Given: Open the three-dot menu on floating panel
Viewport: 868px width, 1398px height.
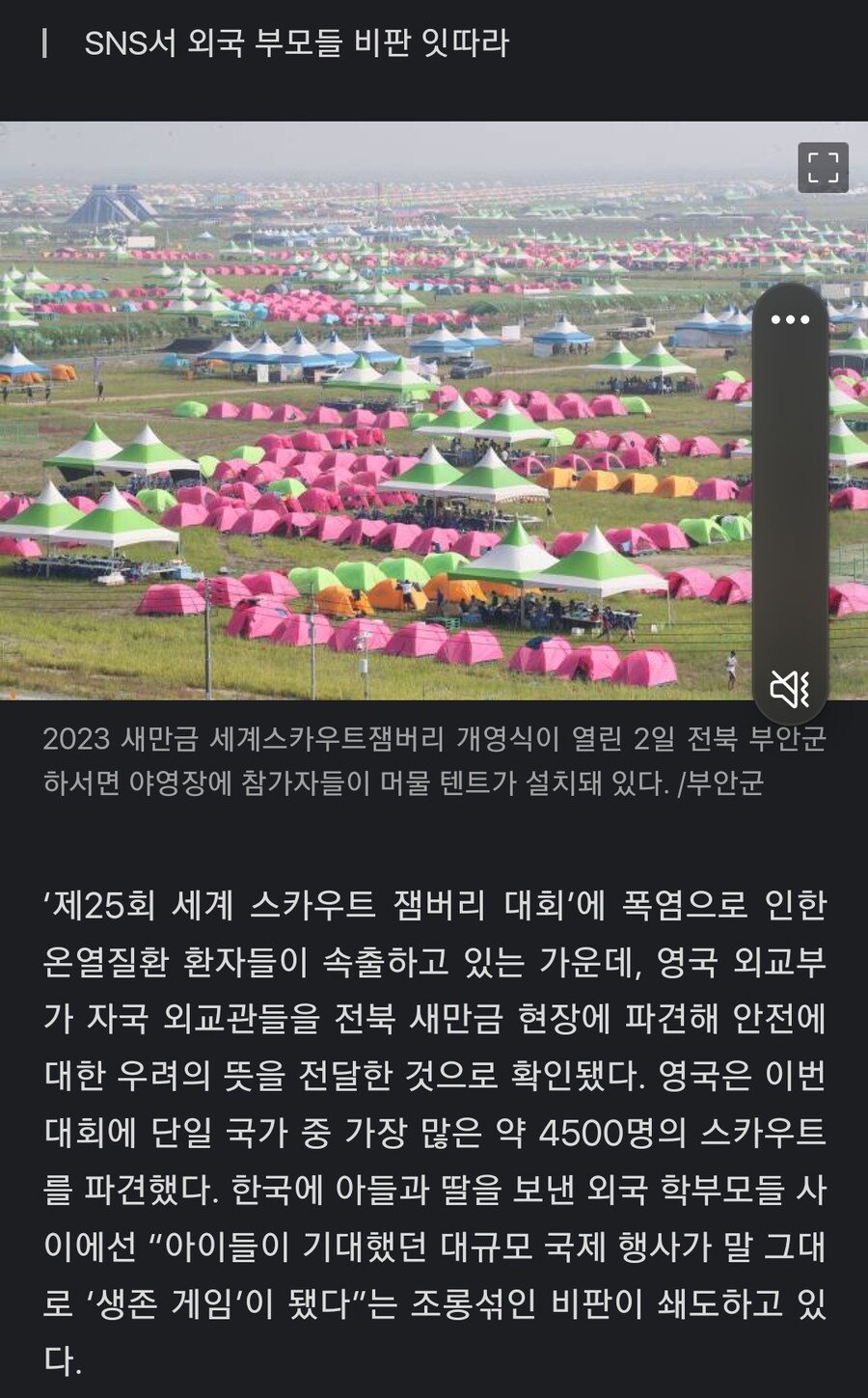Looking at the screenshot, I should 790,320.
